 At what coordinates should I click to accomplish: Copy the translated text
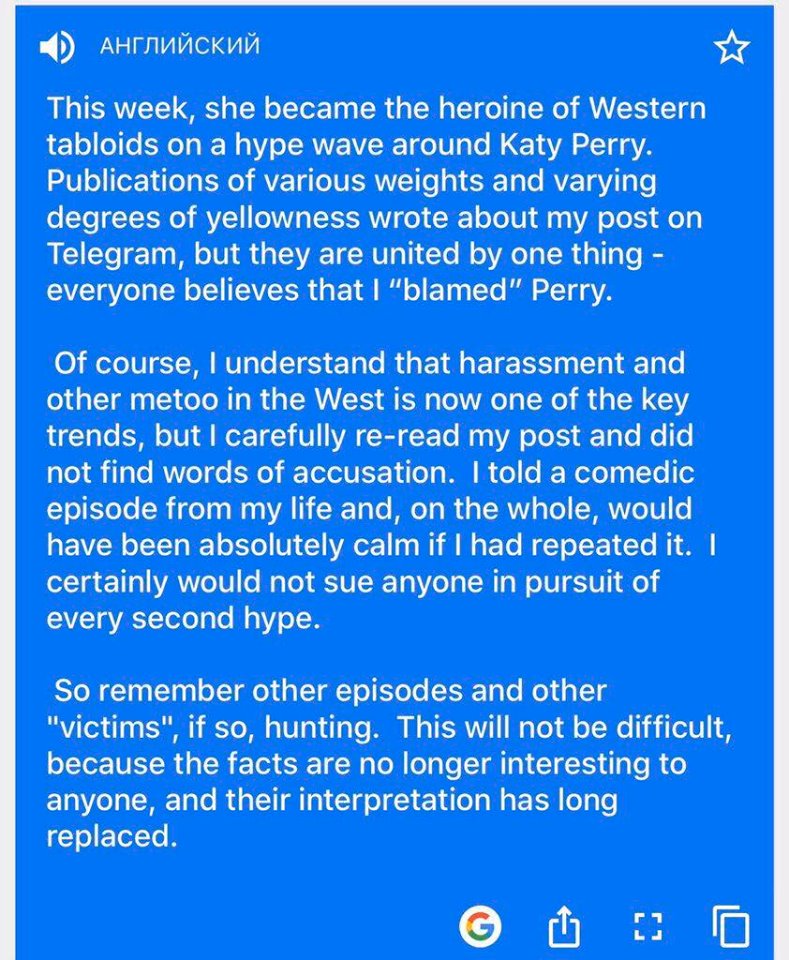click(731, 927)
